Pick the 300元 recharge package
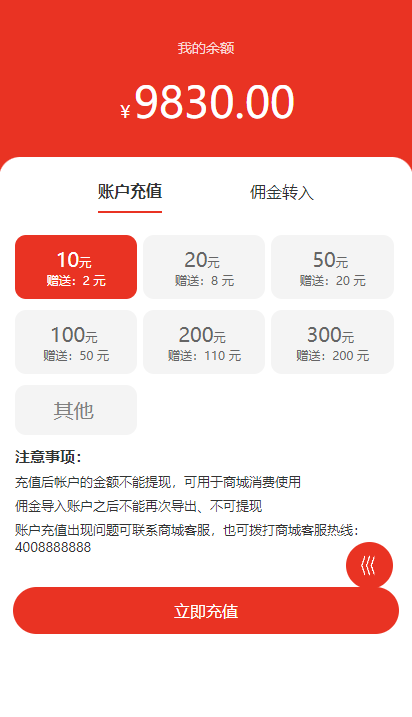412x717 pixels. 332,342
